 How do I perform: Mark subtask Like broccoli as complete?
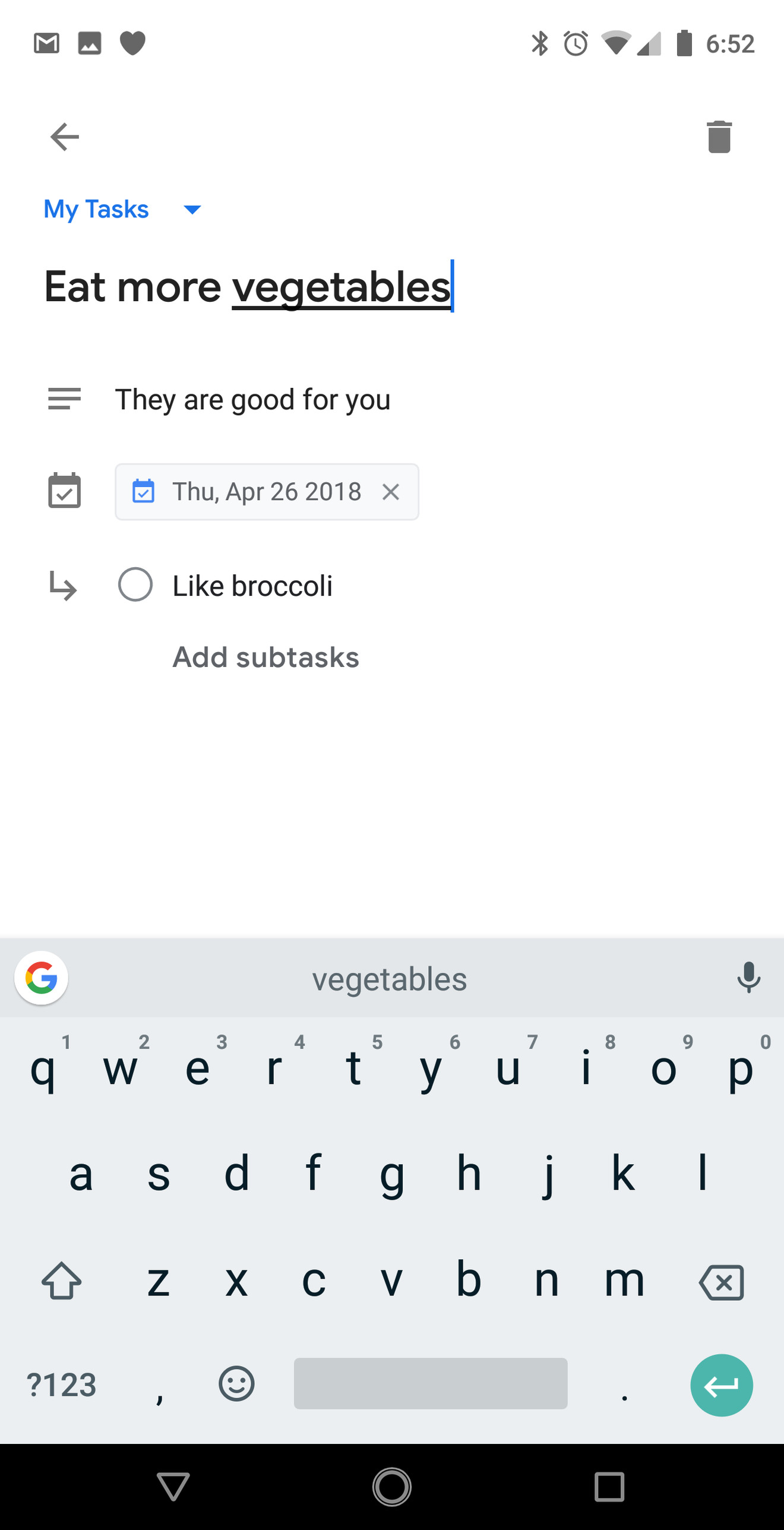point(135,584)
